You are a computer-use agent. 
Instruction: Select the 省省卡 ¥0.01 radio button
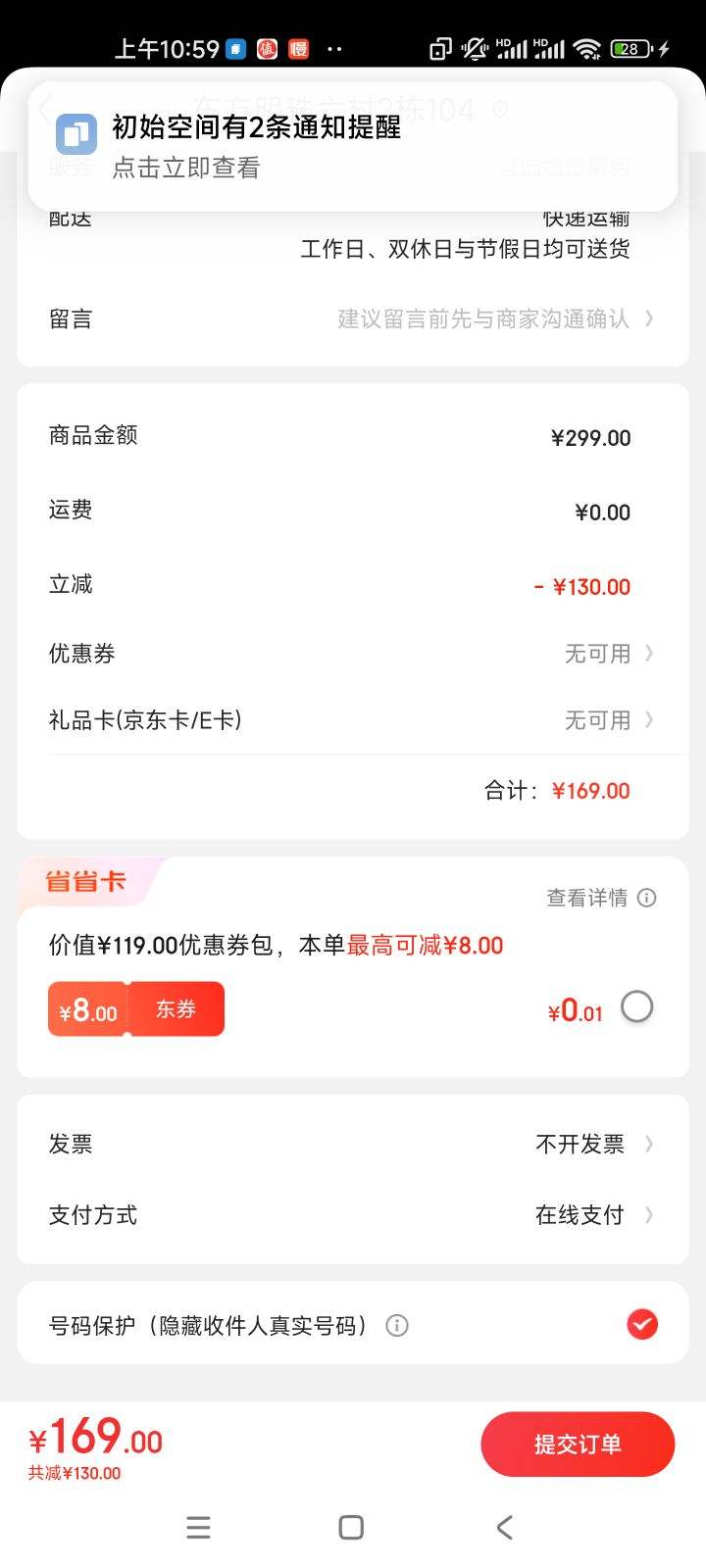pos(636,1007)
